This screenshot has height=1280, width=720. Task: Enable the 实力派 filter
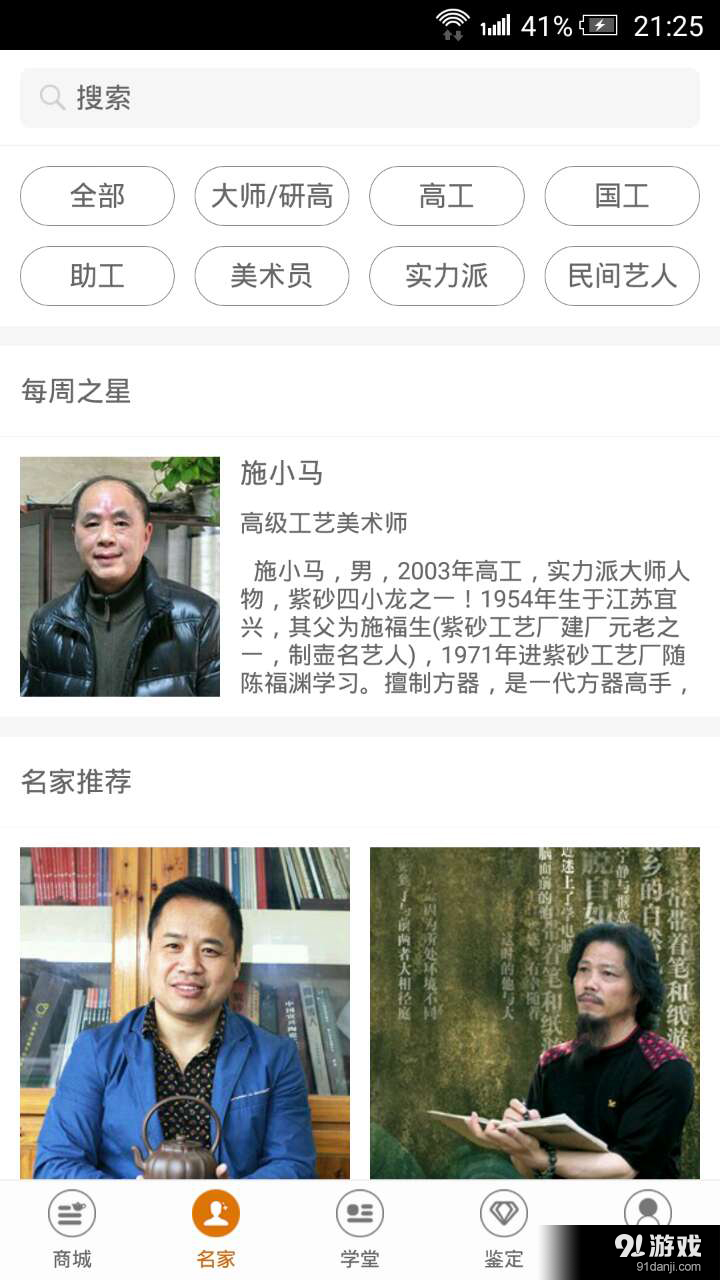(x=447, y=276)
